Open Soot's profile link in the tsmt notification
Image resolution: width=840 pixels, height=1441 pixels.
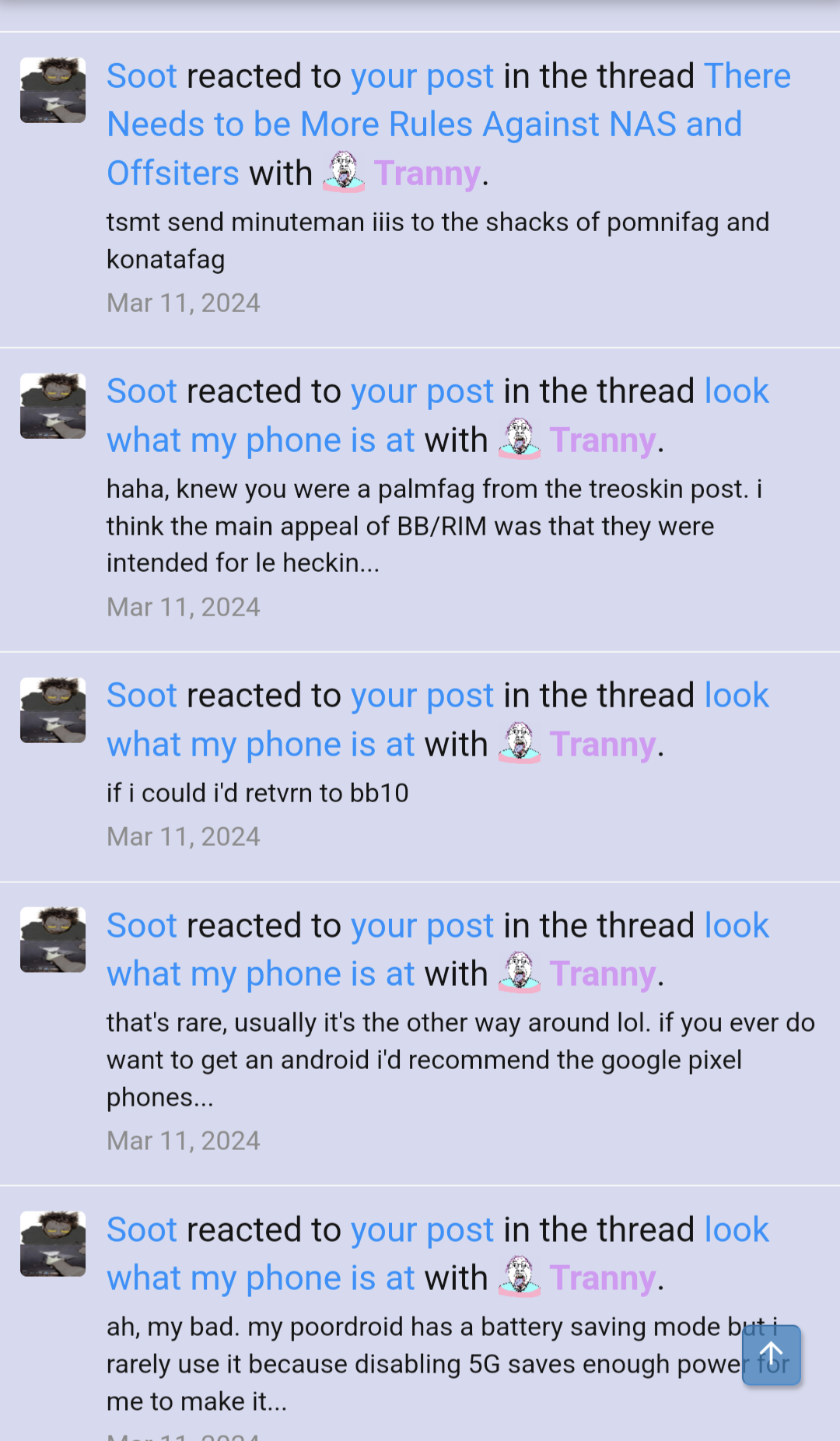pos(142,76)
